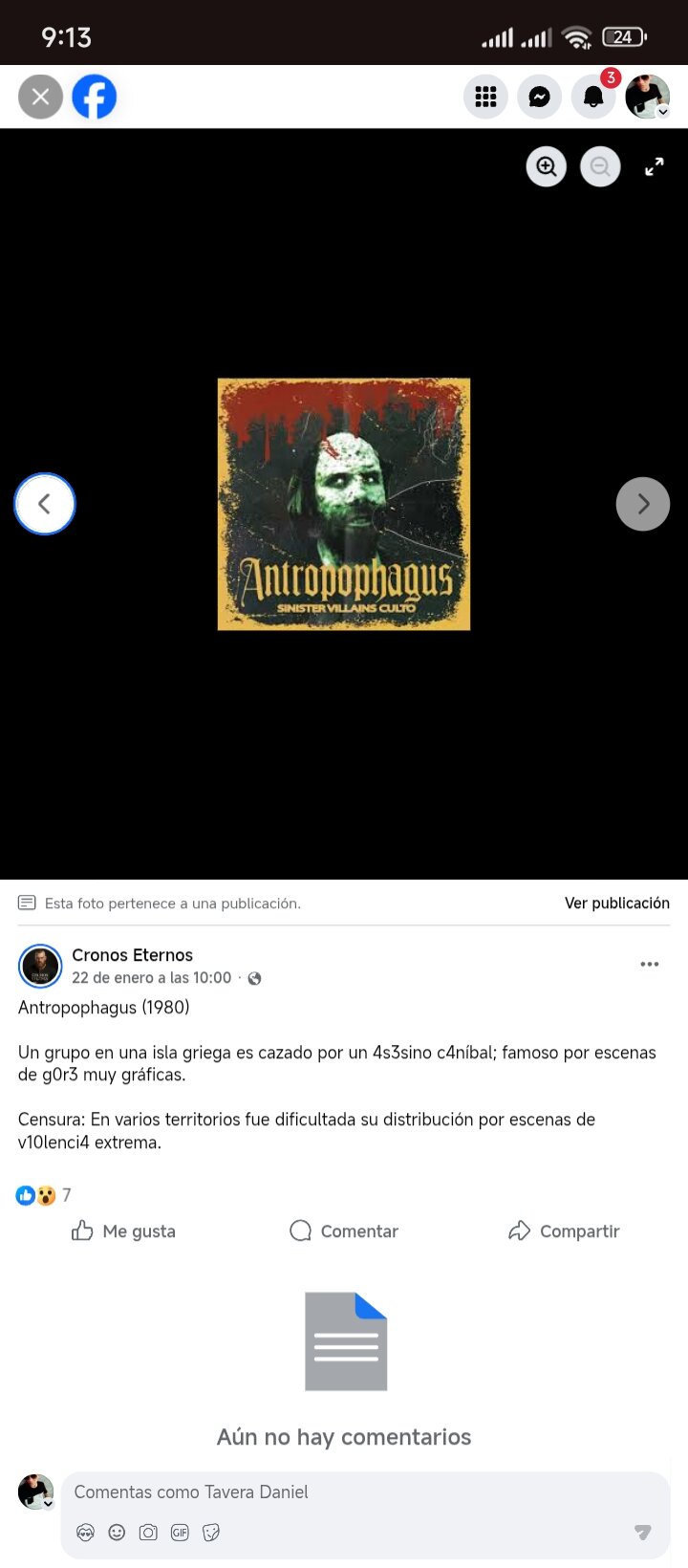The width and height of the screenshot is (688, 1568).
Task: Tap the Comentar button
Action: 344,1230
